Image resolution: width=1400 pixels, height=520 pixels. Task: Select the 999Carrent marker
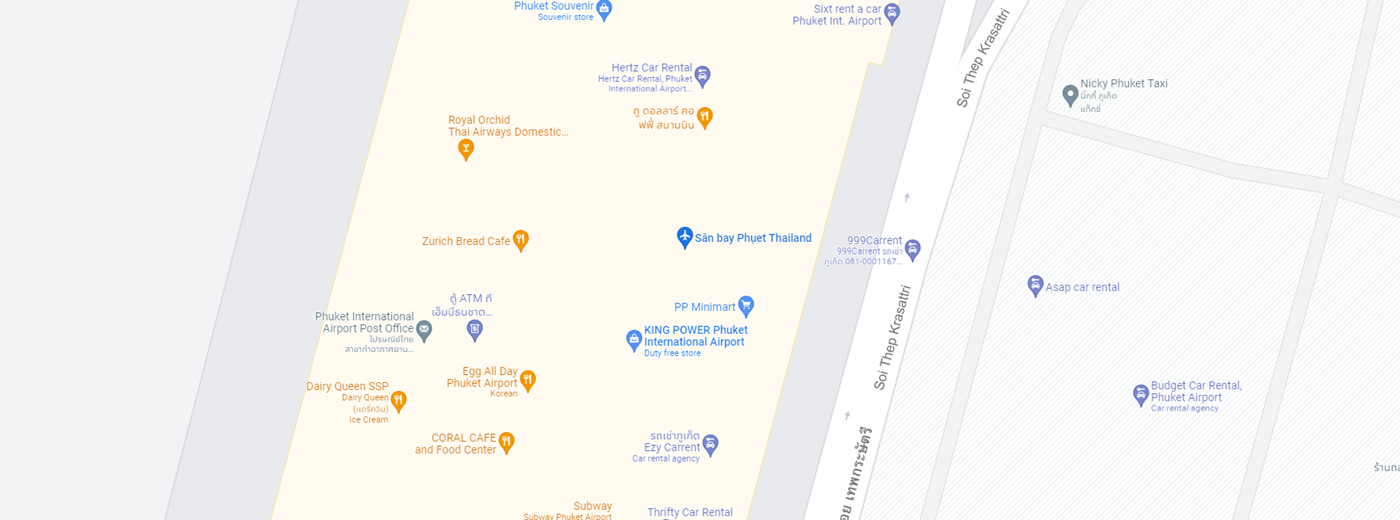click(912, 249)
